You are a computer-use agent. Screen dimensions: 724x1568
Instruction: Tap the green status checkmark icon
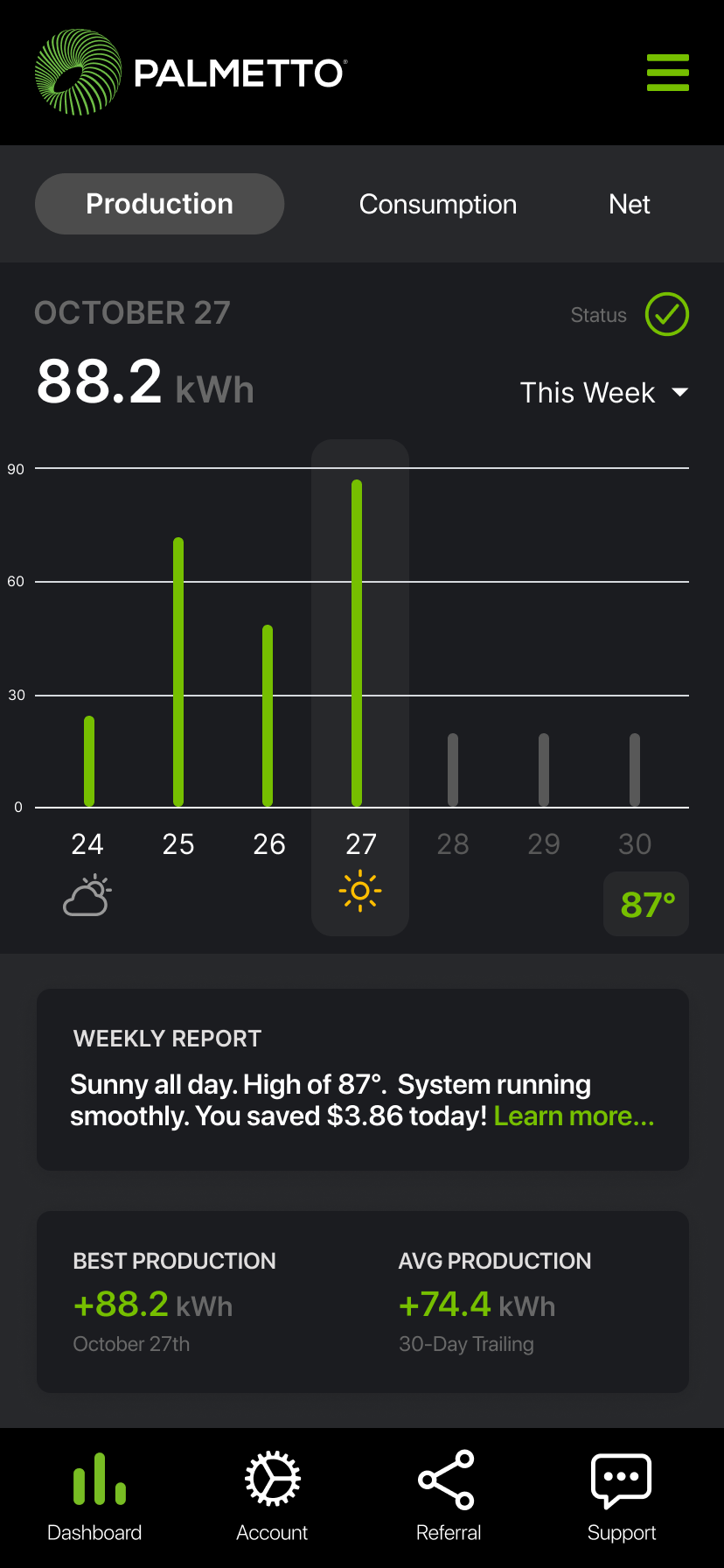pyautogui.click(x=666, y=314)
